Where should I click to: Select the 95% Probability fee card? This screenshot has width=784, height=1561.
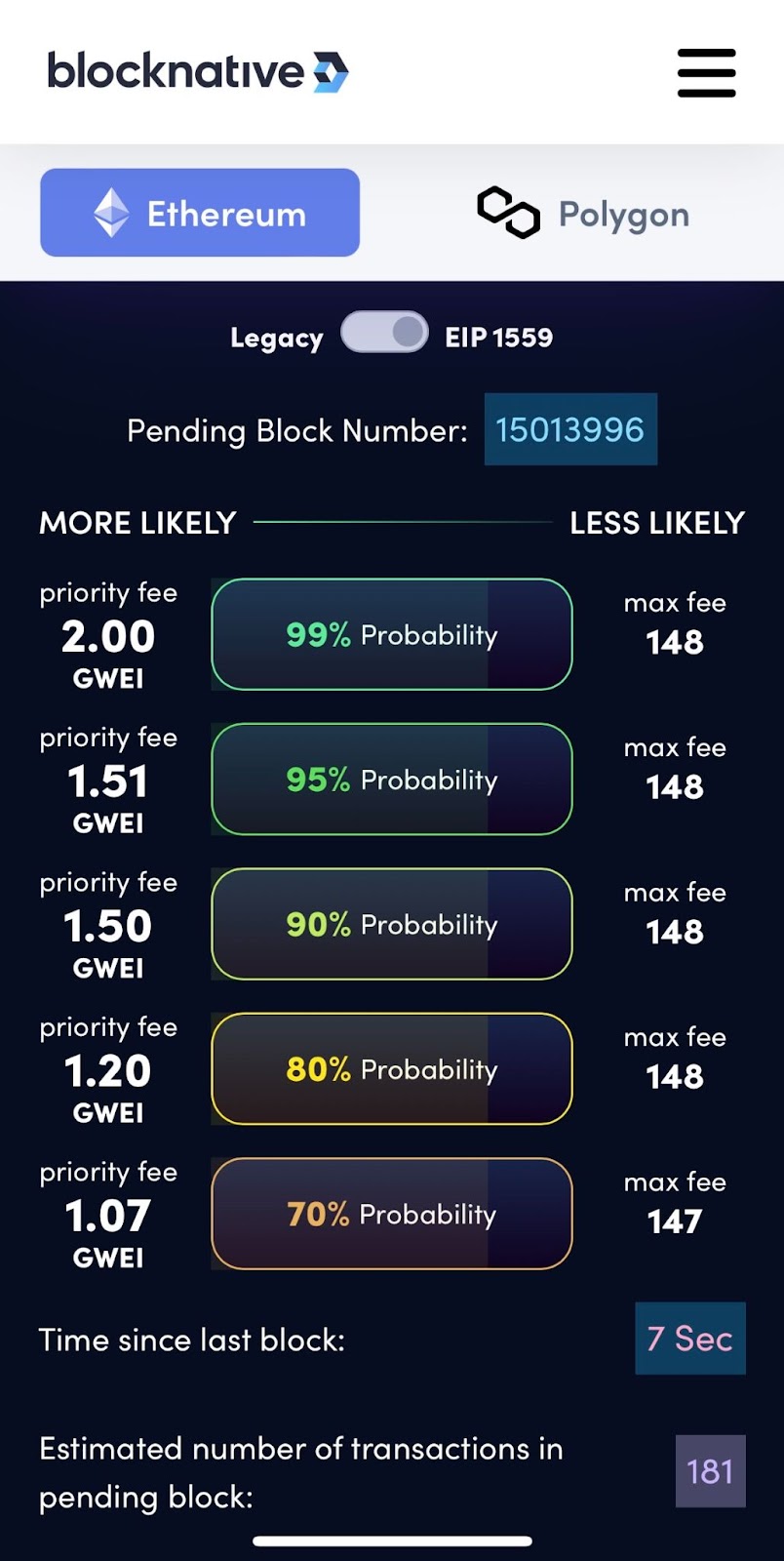(391, 780)
